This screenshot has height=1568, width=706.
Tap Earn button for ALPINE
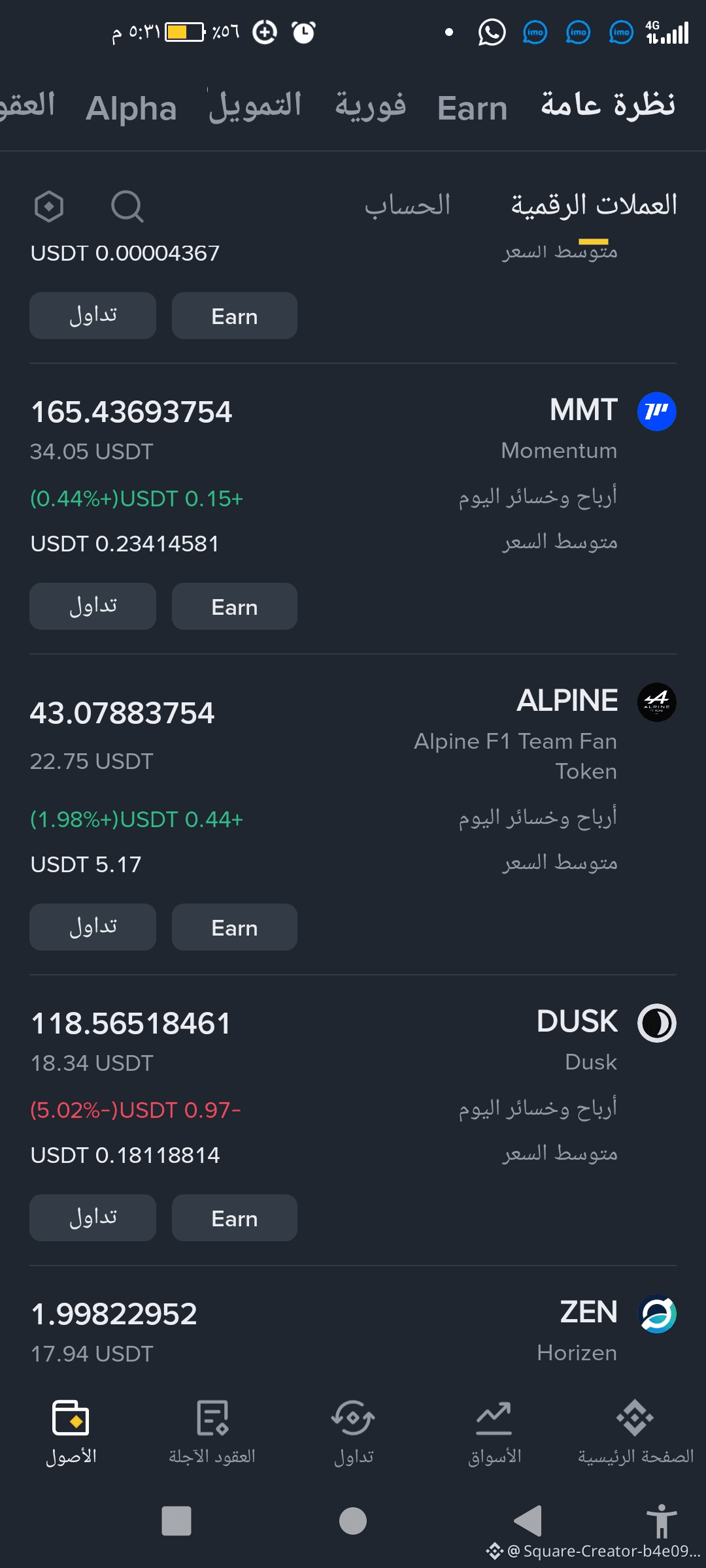pyautogui.click(x=234, y=928)
